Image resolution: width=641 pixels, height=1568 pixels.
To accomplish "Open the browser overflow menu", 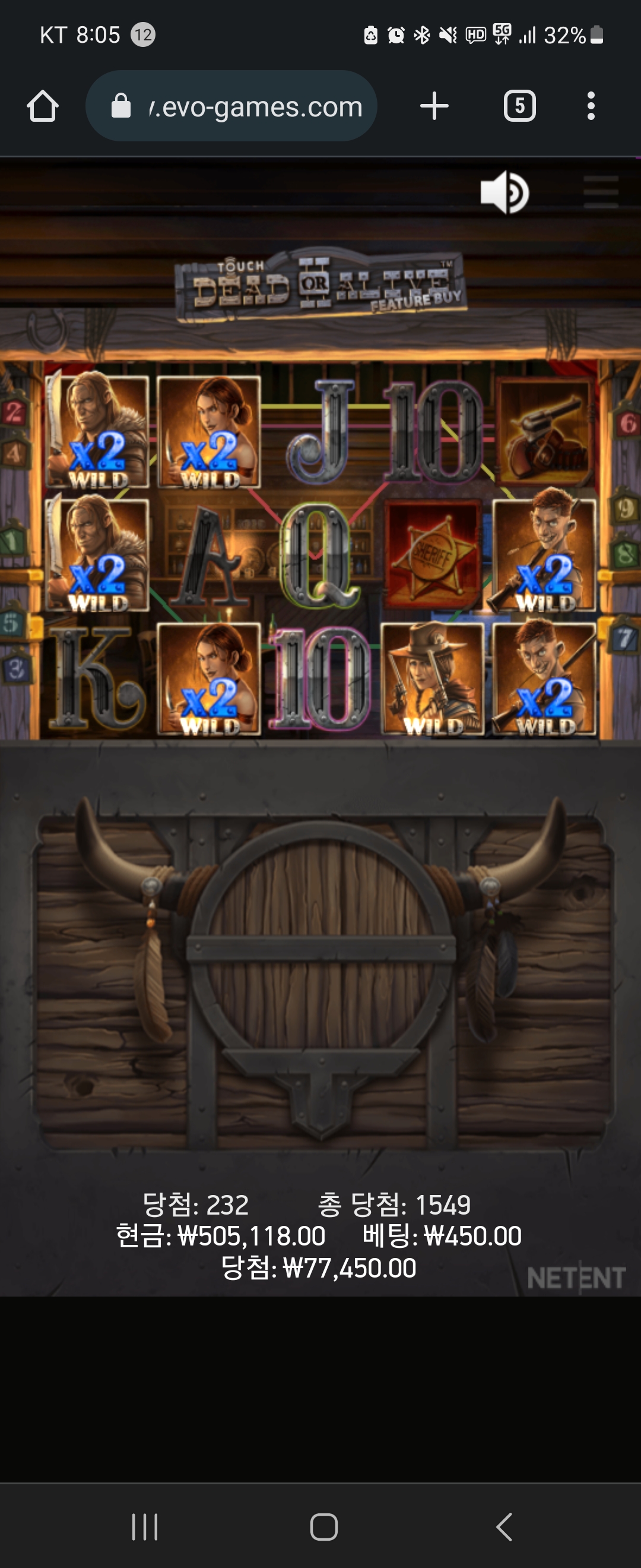I will click(x=591, y=106).
